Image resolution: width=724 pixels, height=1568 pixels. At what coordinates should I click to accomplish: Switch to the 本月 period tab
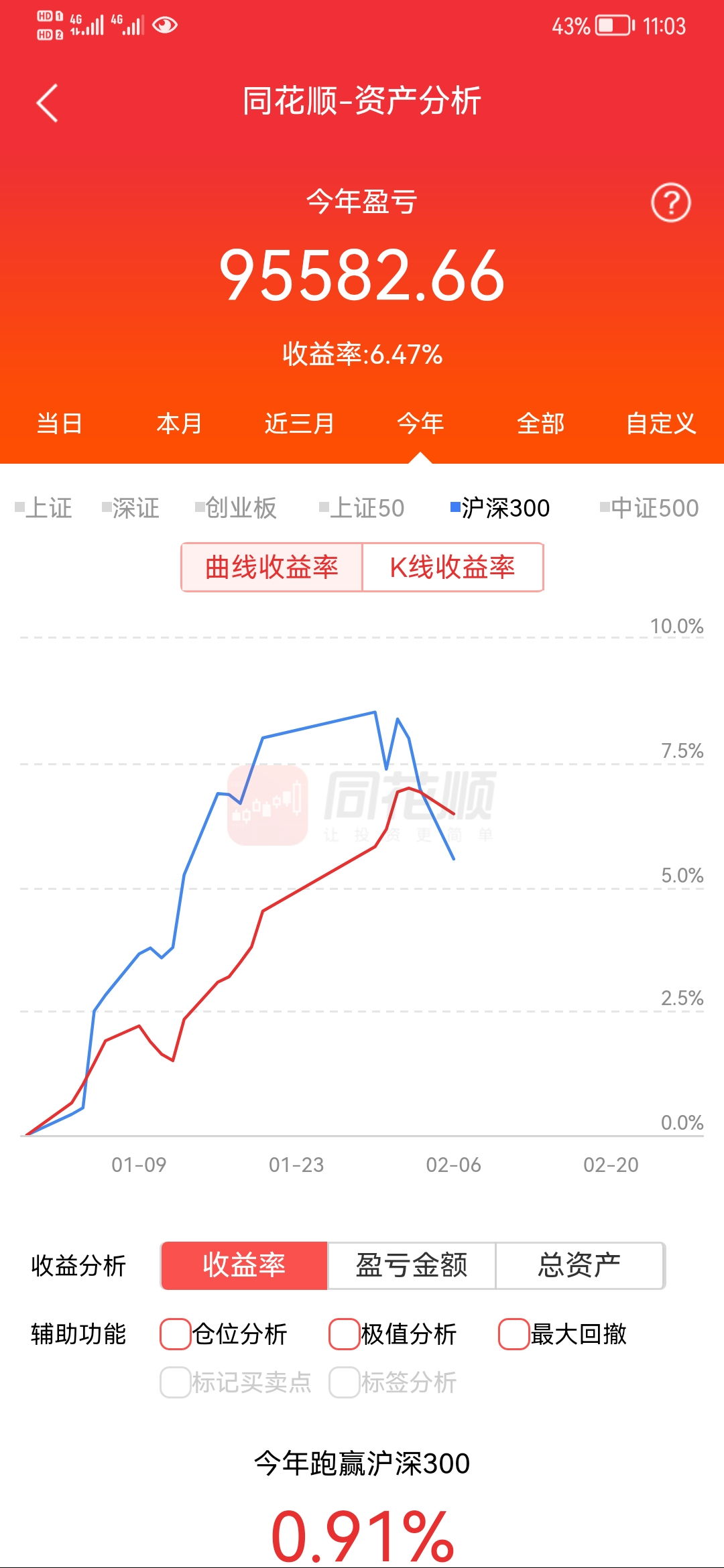(179, 423)
